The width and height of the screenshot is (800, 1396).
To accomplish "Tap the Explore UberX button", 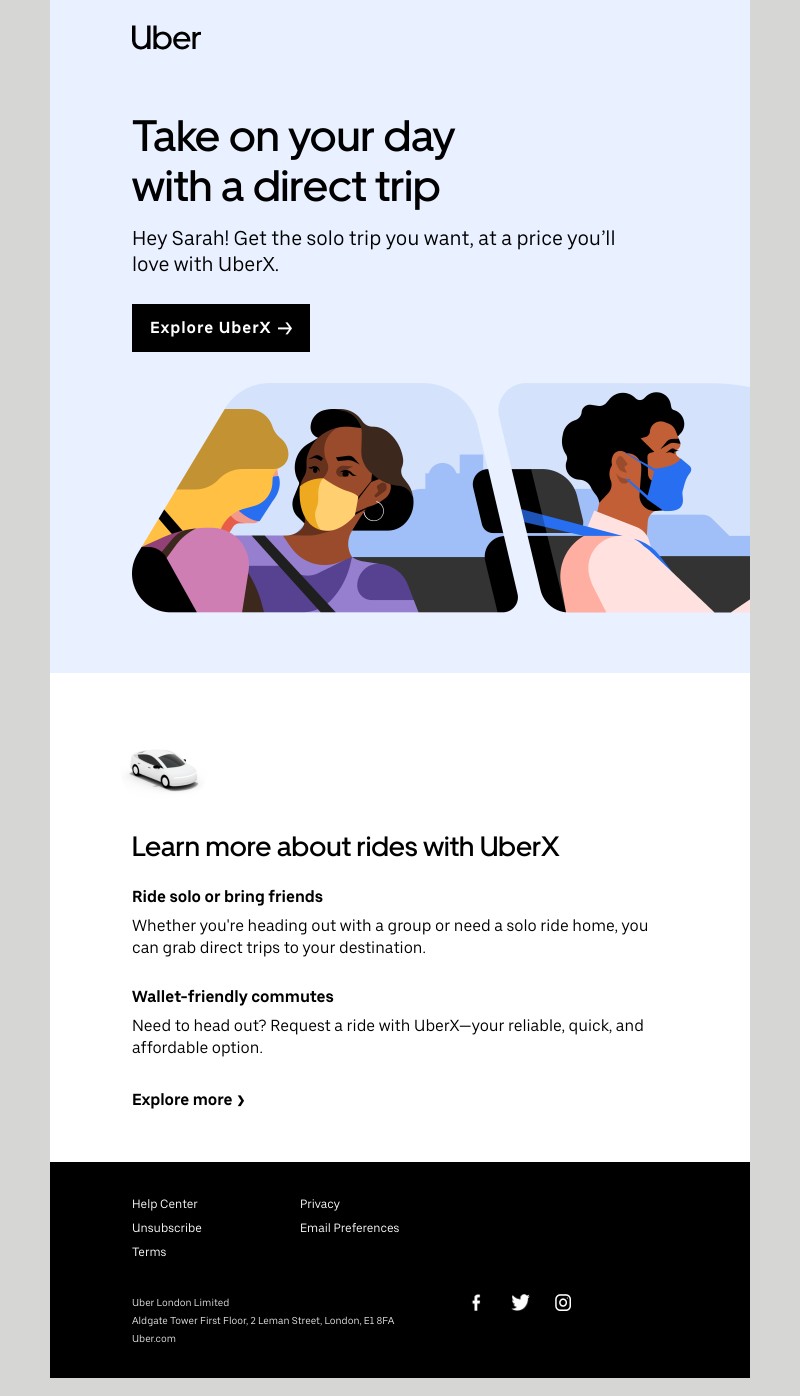I will click(x=221, y=328).
